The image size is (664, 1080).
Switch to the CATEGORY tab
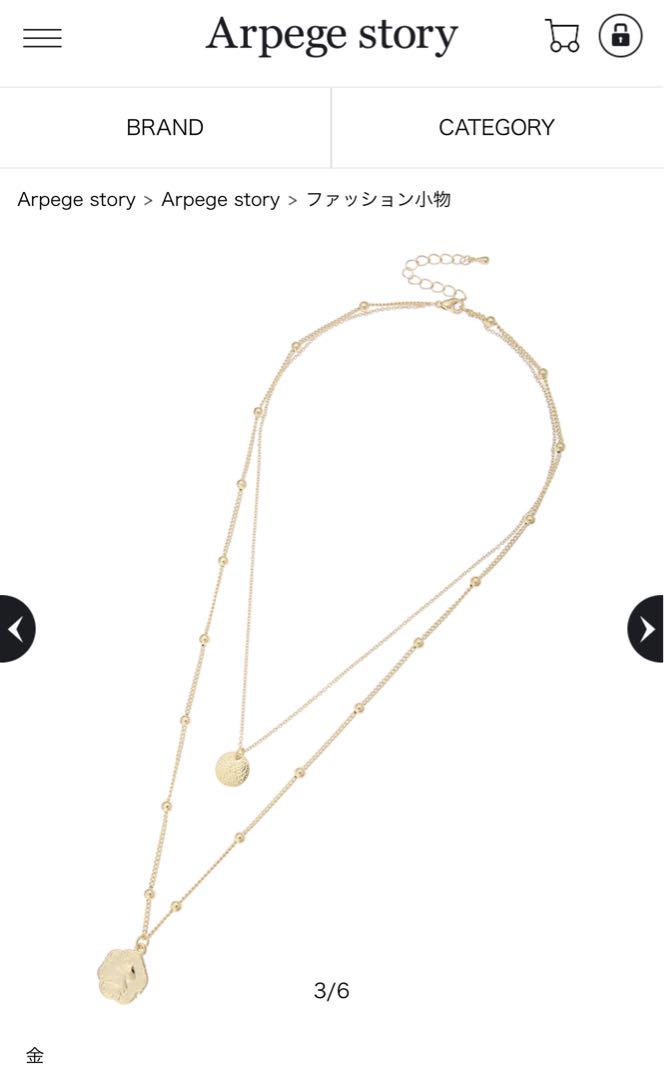click(x=496, y=128)
